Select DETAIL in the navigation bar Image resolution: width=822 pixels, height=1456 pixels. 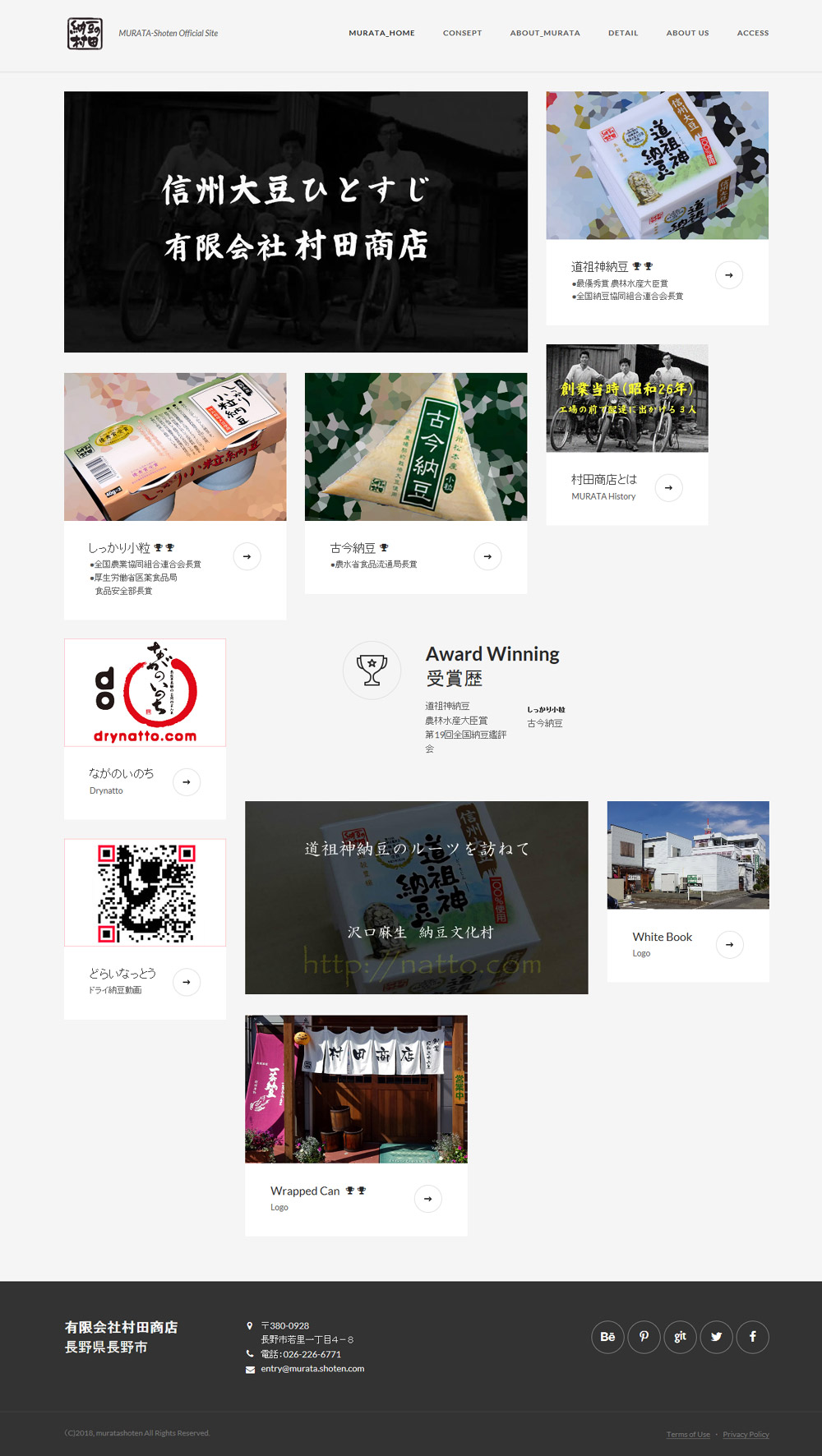[622, 33]
